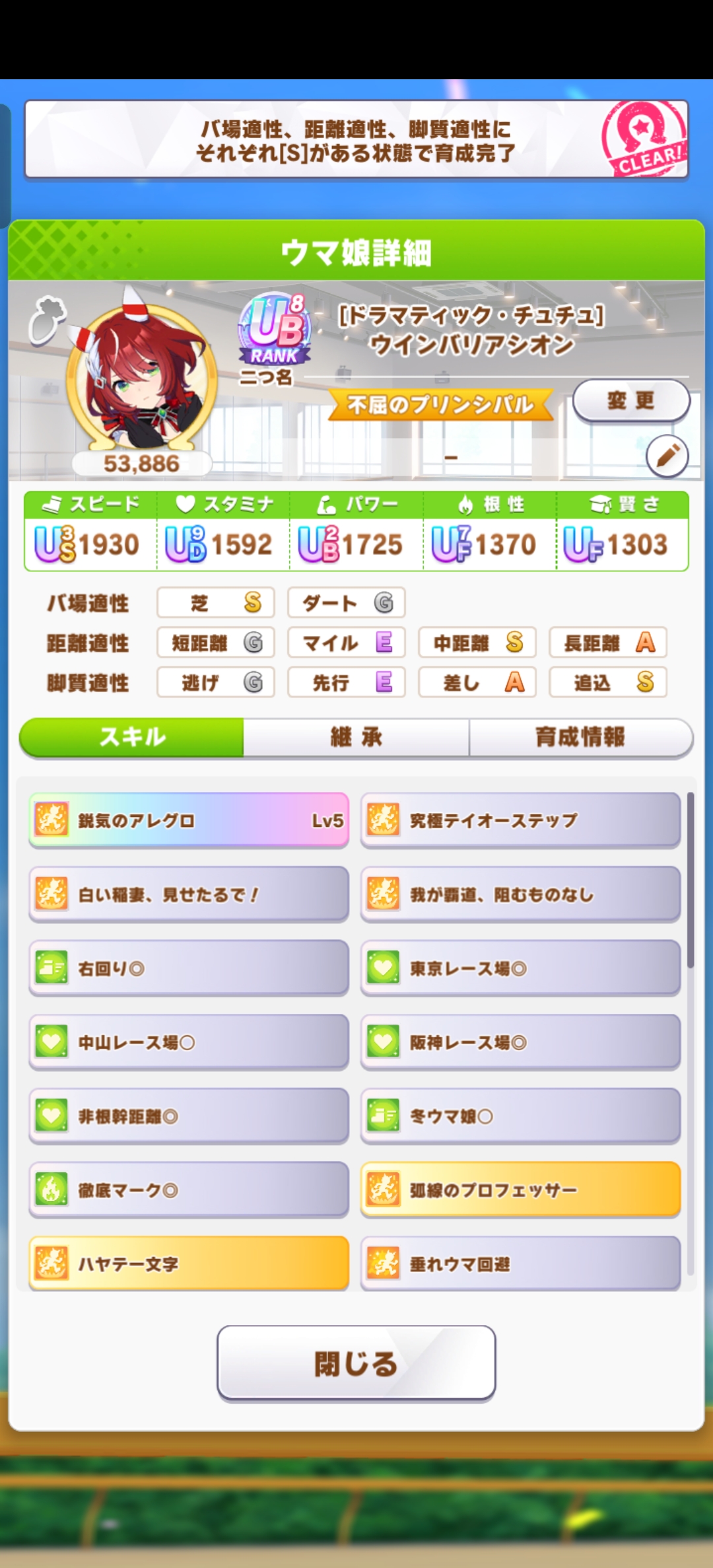The height and width of the screenshot is (1568, 713).
Task: Tap the 変更 button to change nickname
Action: point(630,400)
